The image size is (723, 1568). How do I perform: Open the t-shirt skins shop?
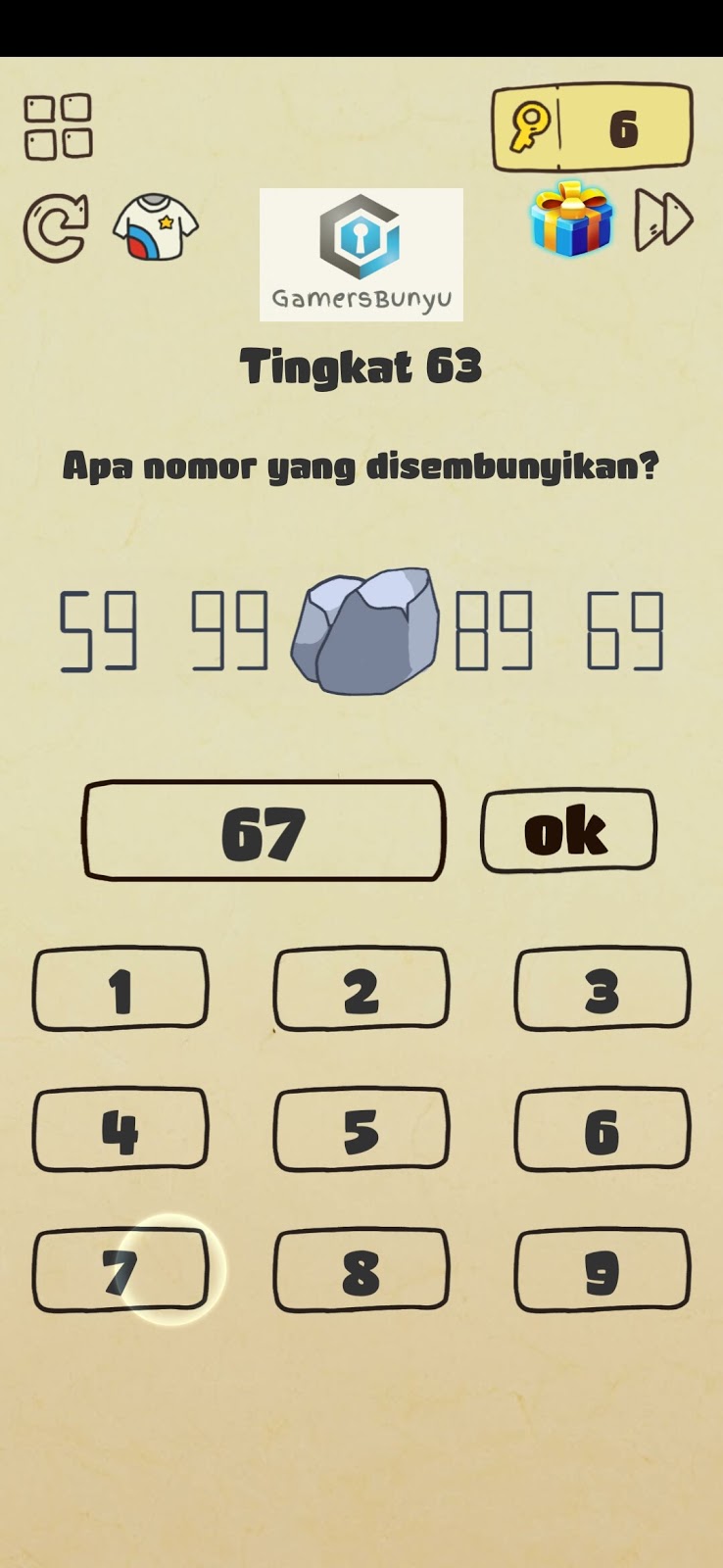click(x=156, y=227)
